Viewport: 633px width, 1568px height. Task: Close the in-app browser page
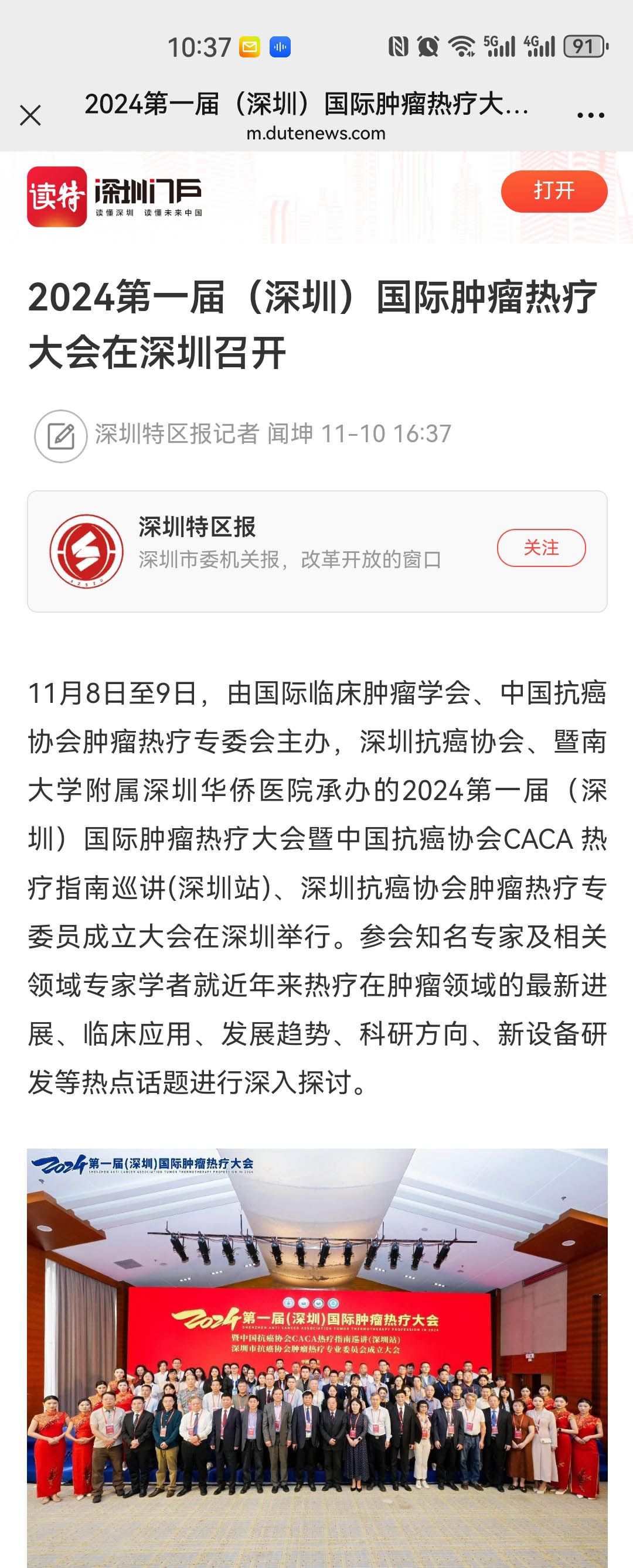pyautogui.click(x=30, y=115)
